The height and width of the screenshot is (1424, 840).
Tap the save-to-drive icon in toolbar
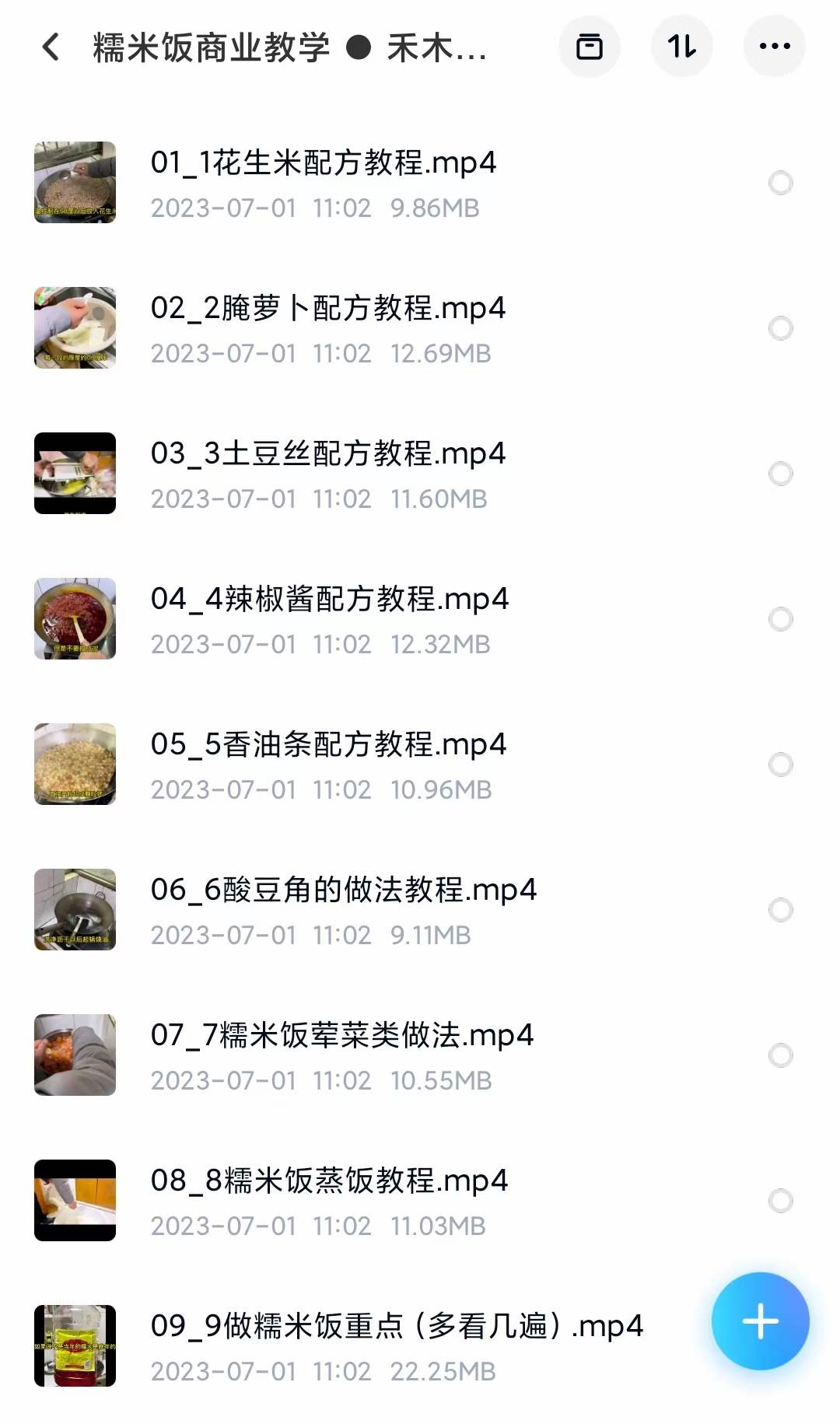tap(590, 47)
